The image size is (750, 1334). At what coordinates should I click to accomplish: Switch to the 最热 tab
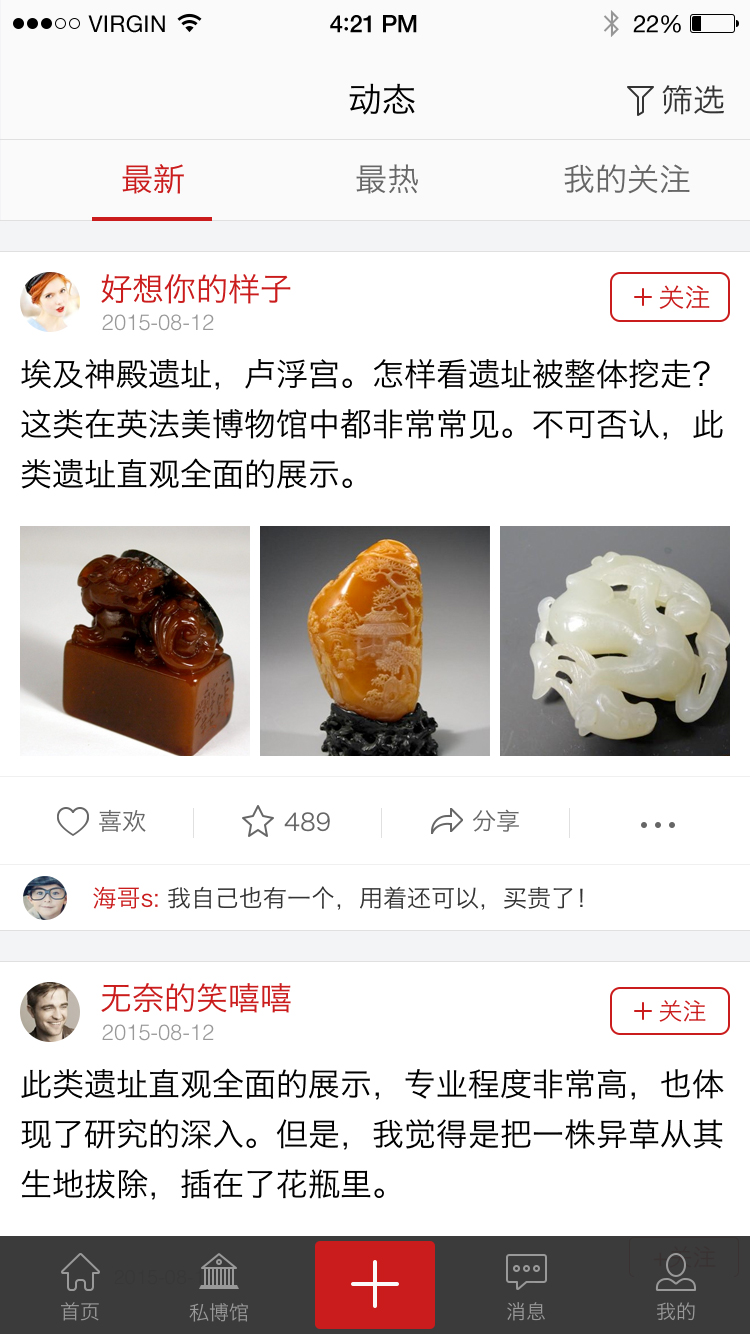387,180
